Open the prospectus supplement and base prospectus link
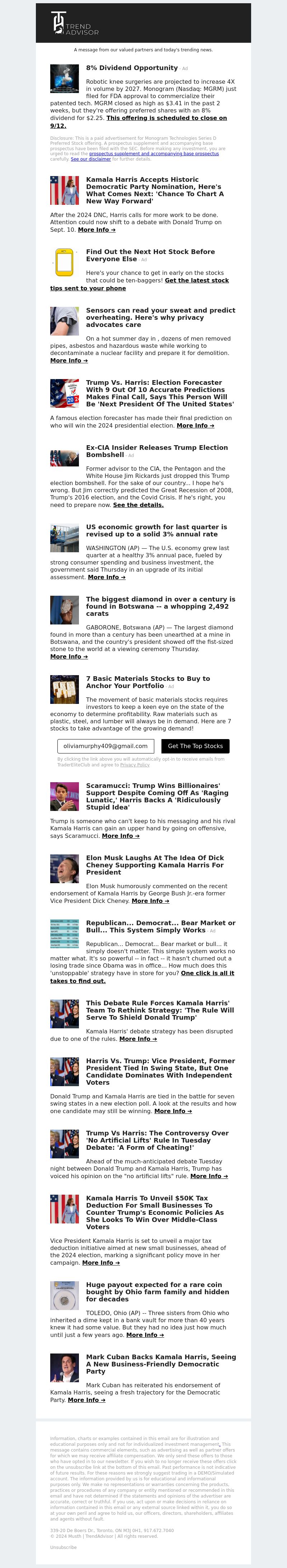Screen dimensions: 287x1568 click(153, 154)
